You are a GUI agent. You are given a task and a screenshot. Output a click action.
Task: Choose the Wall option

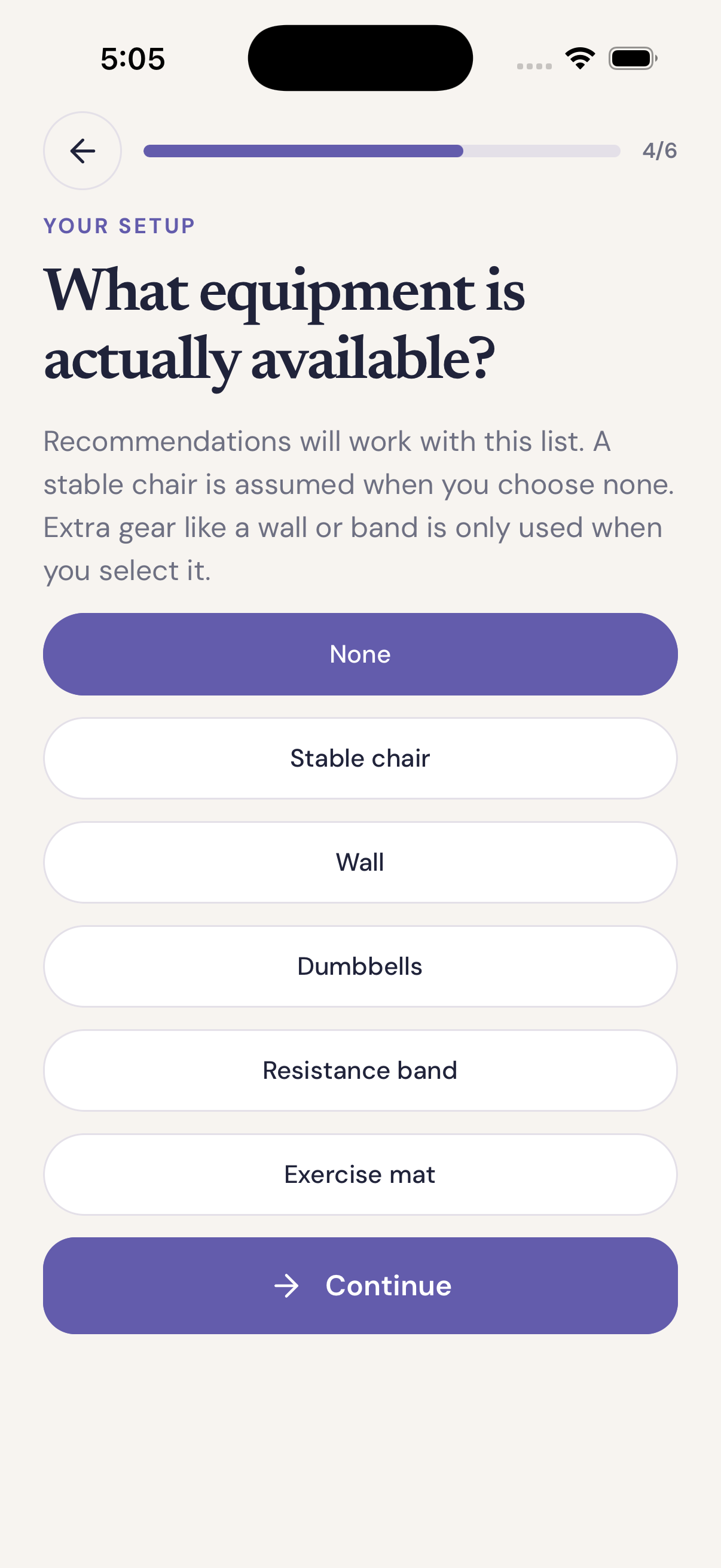click(360, 862)
